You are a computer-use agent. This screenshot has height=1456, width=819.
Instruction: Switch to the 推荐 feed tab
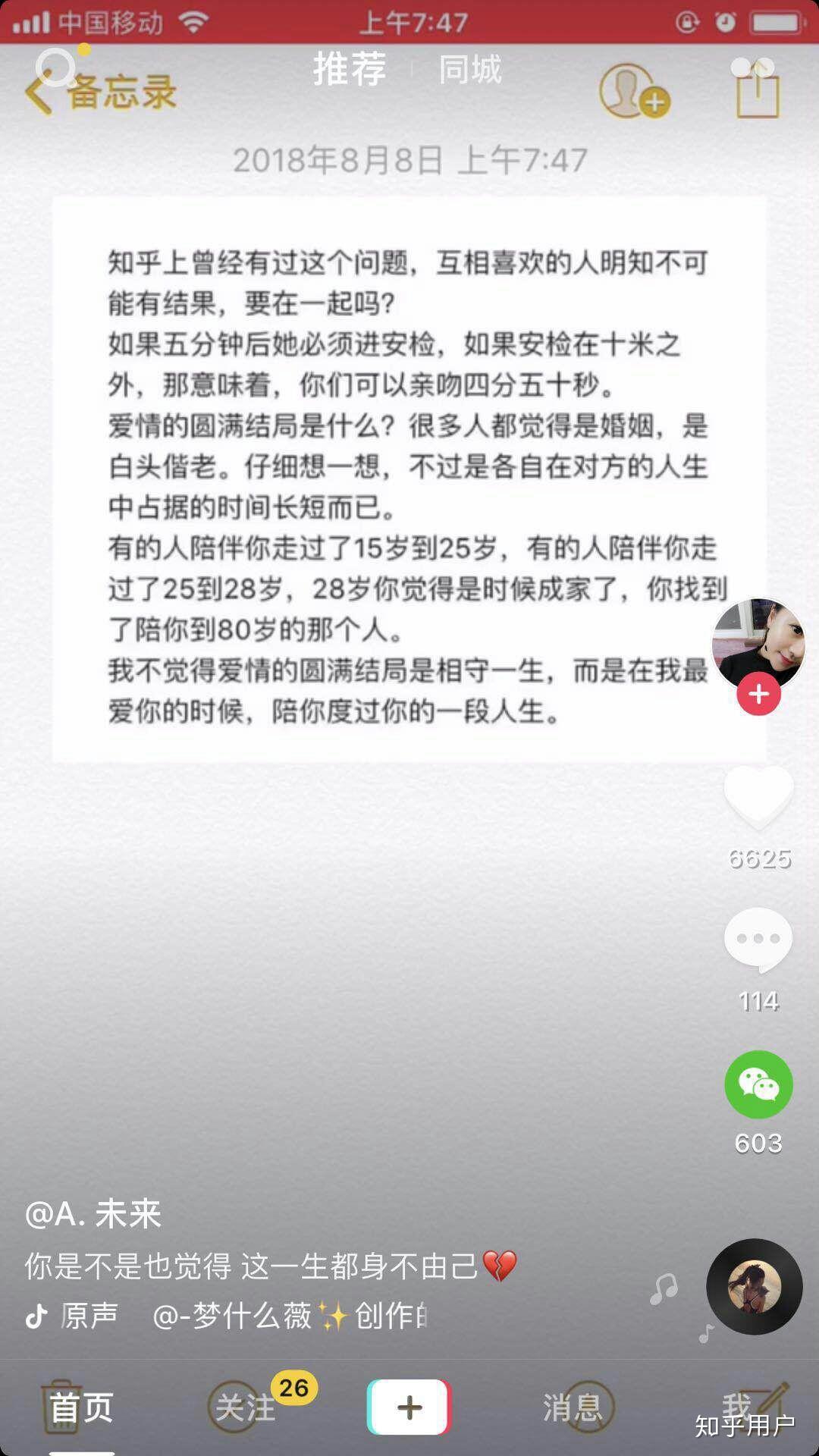point(350,69)
